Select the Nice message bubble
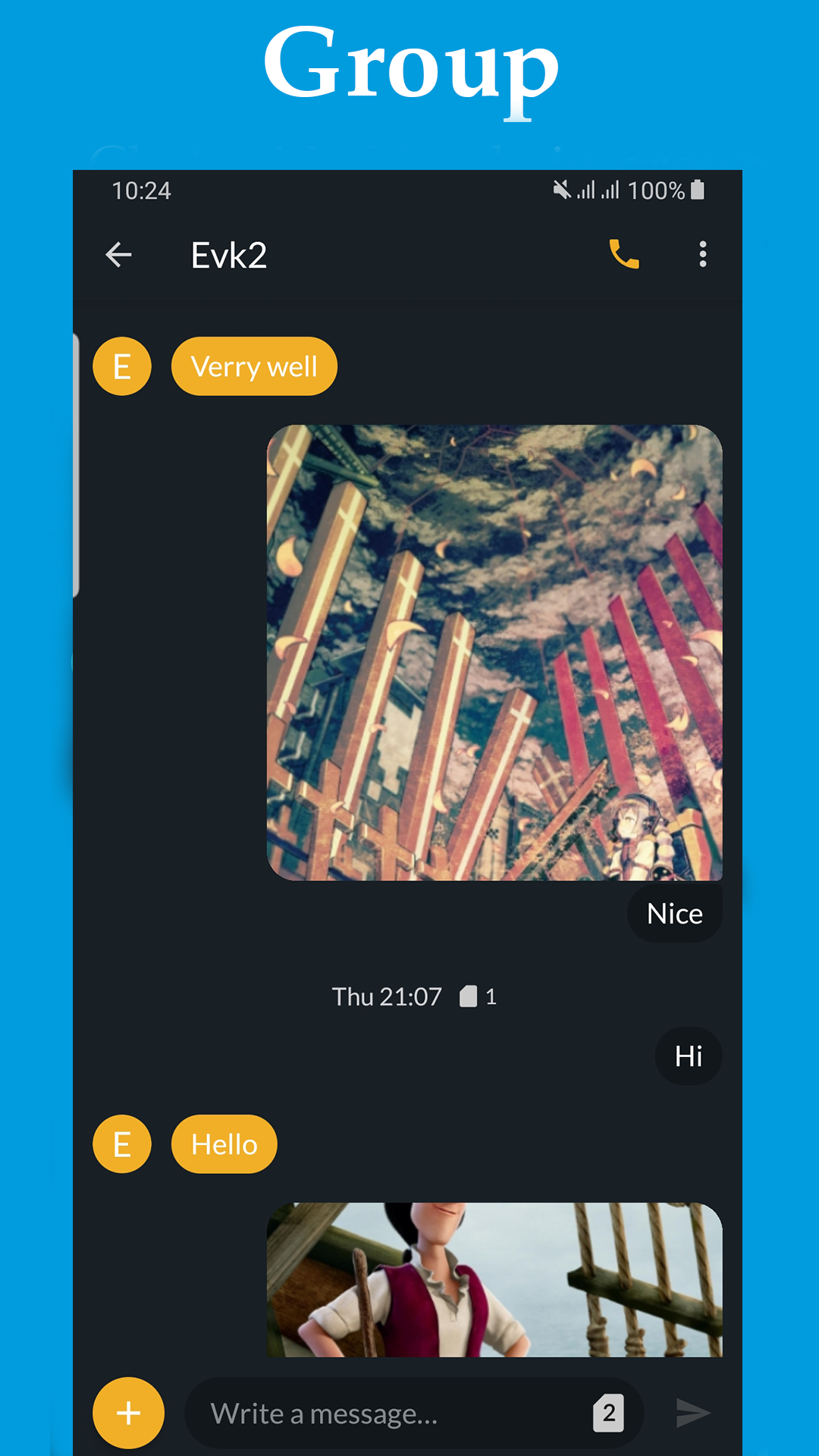 click(x=674, y=913)
